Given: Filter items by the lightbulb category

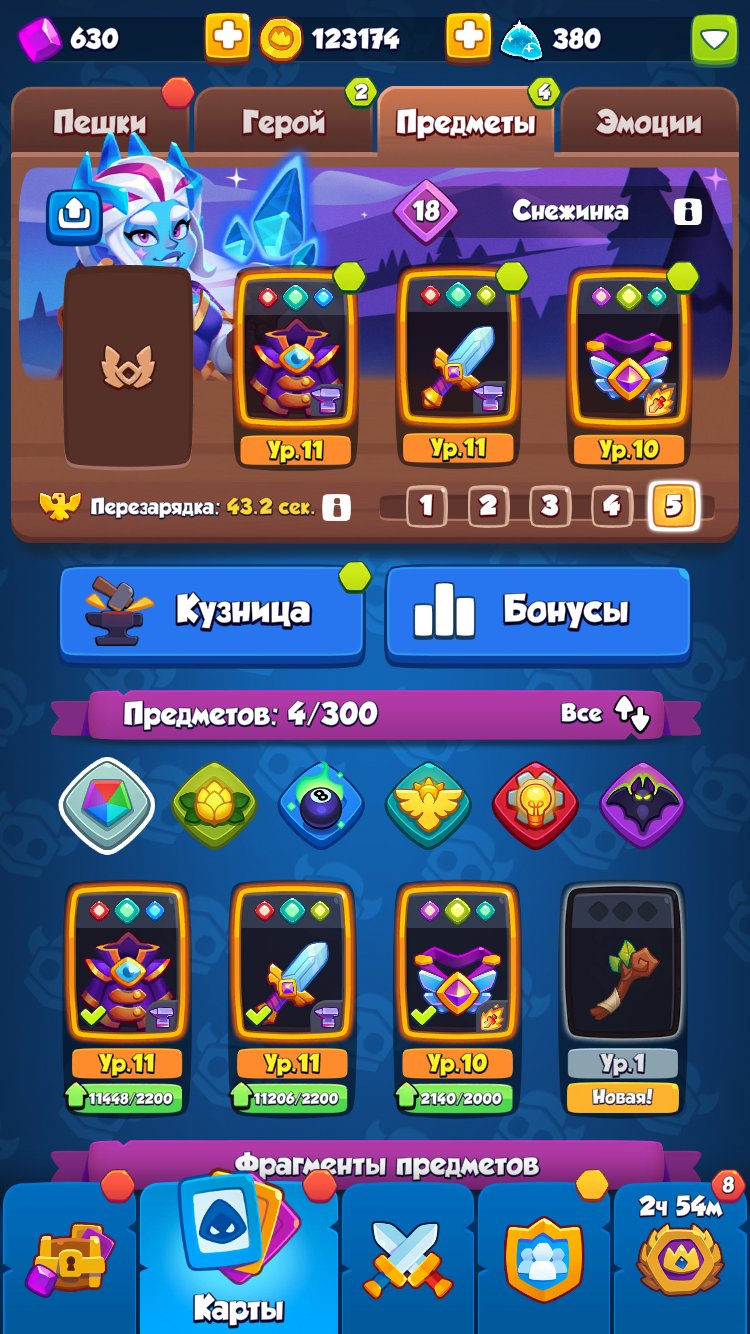Looking at the screenshot, I should [x=536, y=804].
